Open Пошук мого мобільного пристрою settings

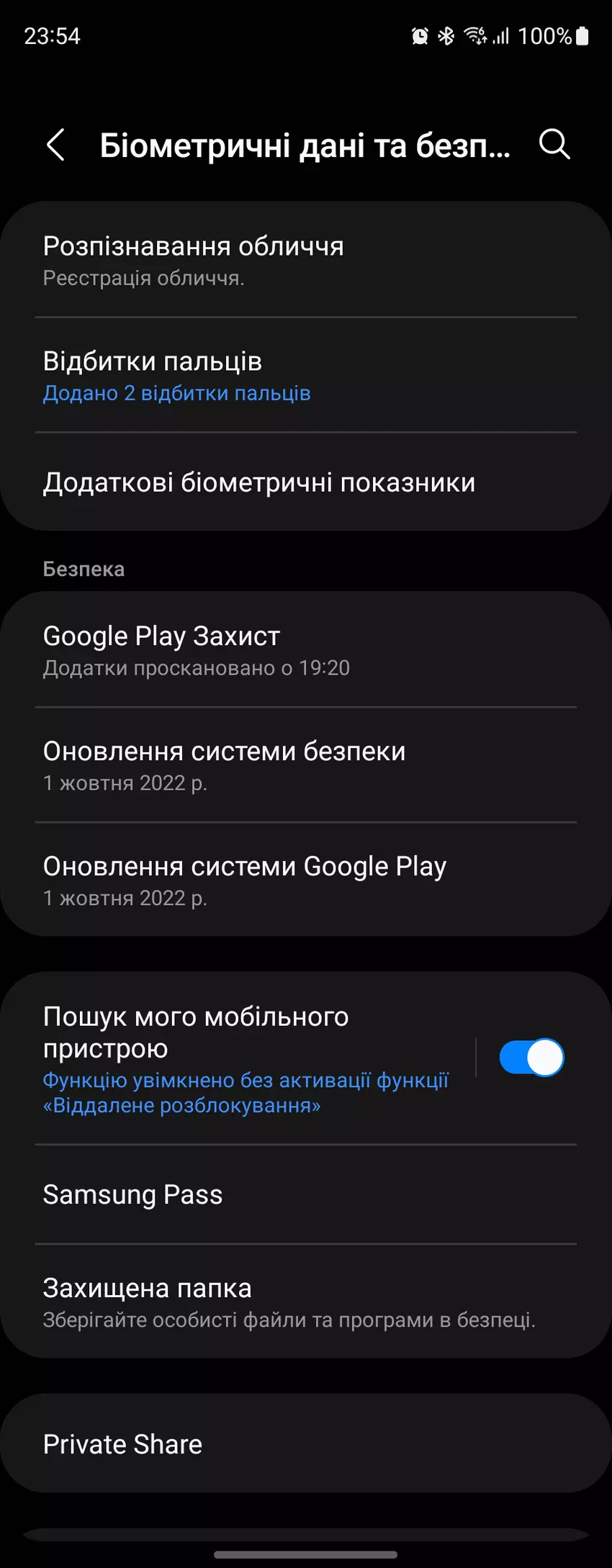(245, 1058)
